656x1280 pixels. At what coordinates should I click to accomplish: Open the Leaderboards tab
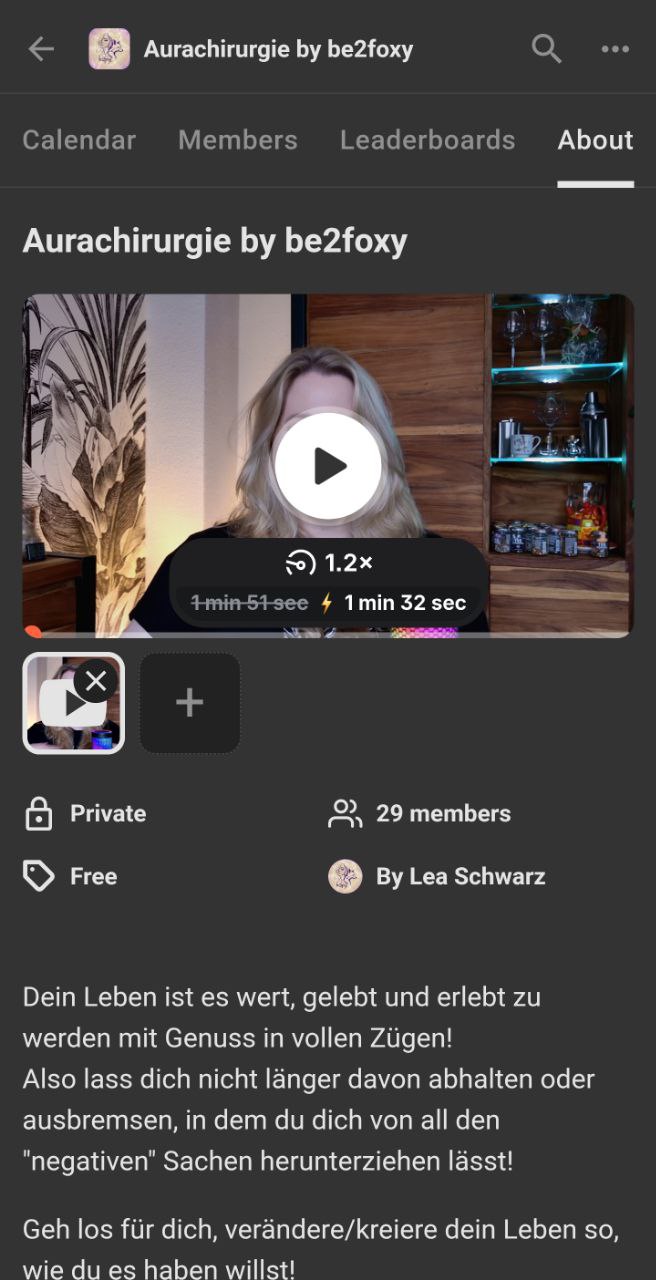[x=427, y=140]
